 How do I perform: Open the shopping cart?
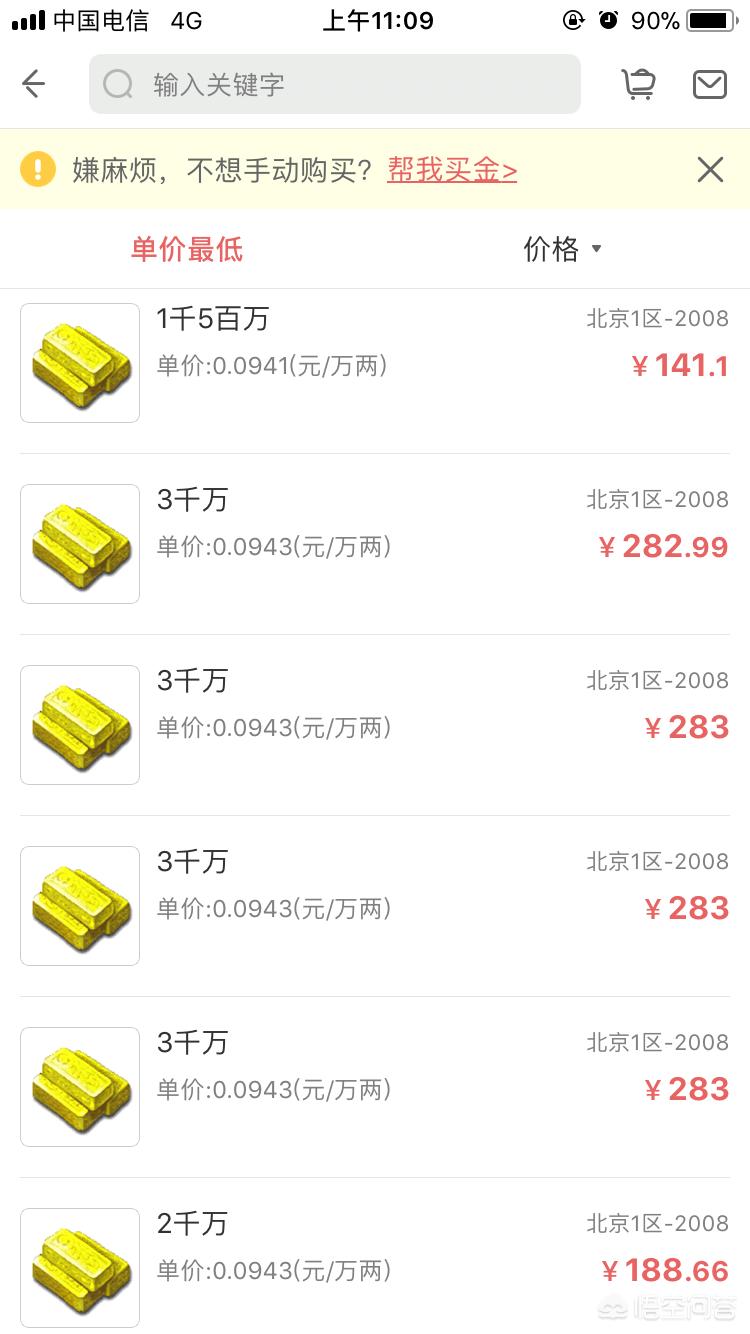pos(638,84)
